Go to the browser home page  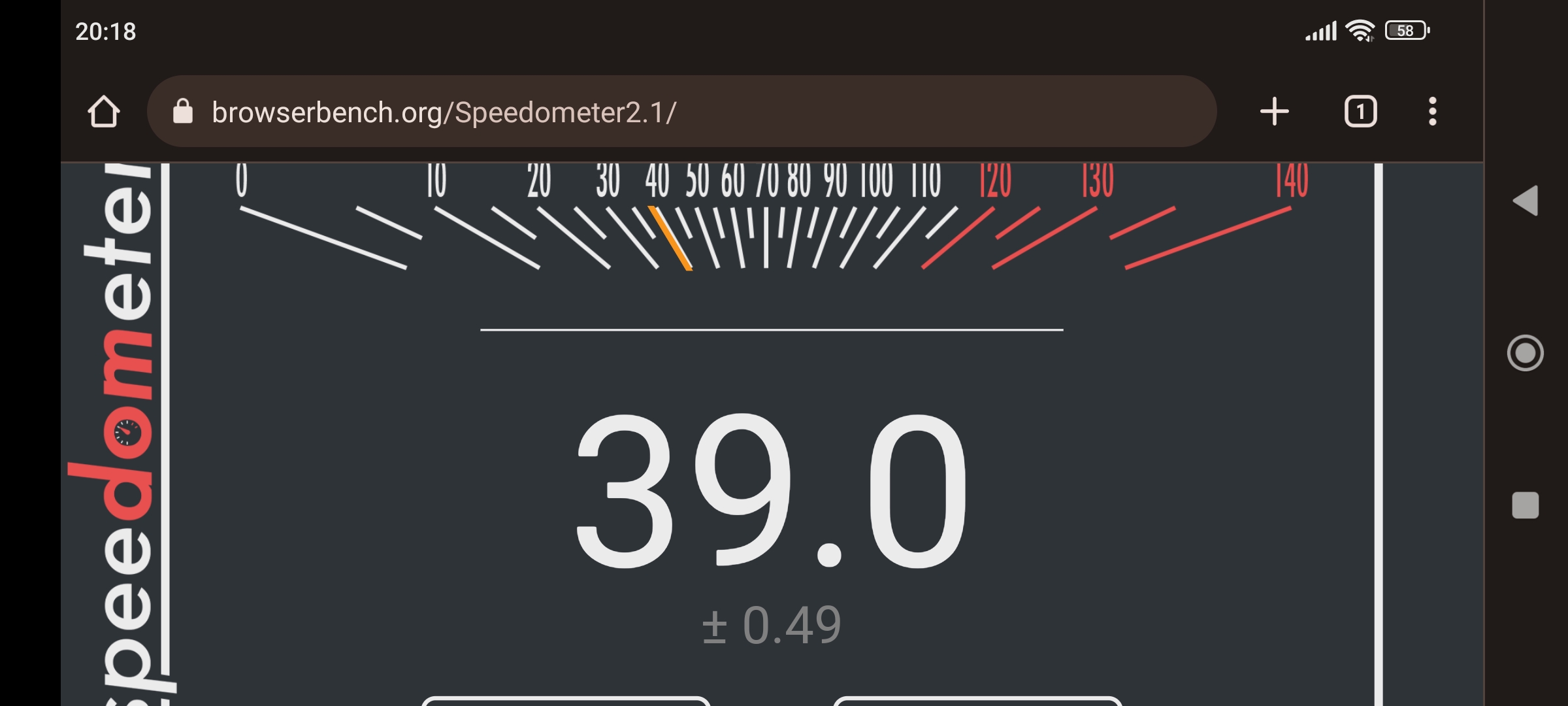(x=104, y=112)
